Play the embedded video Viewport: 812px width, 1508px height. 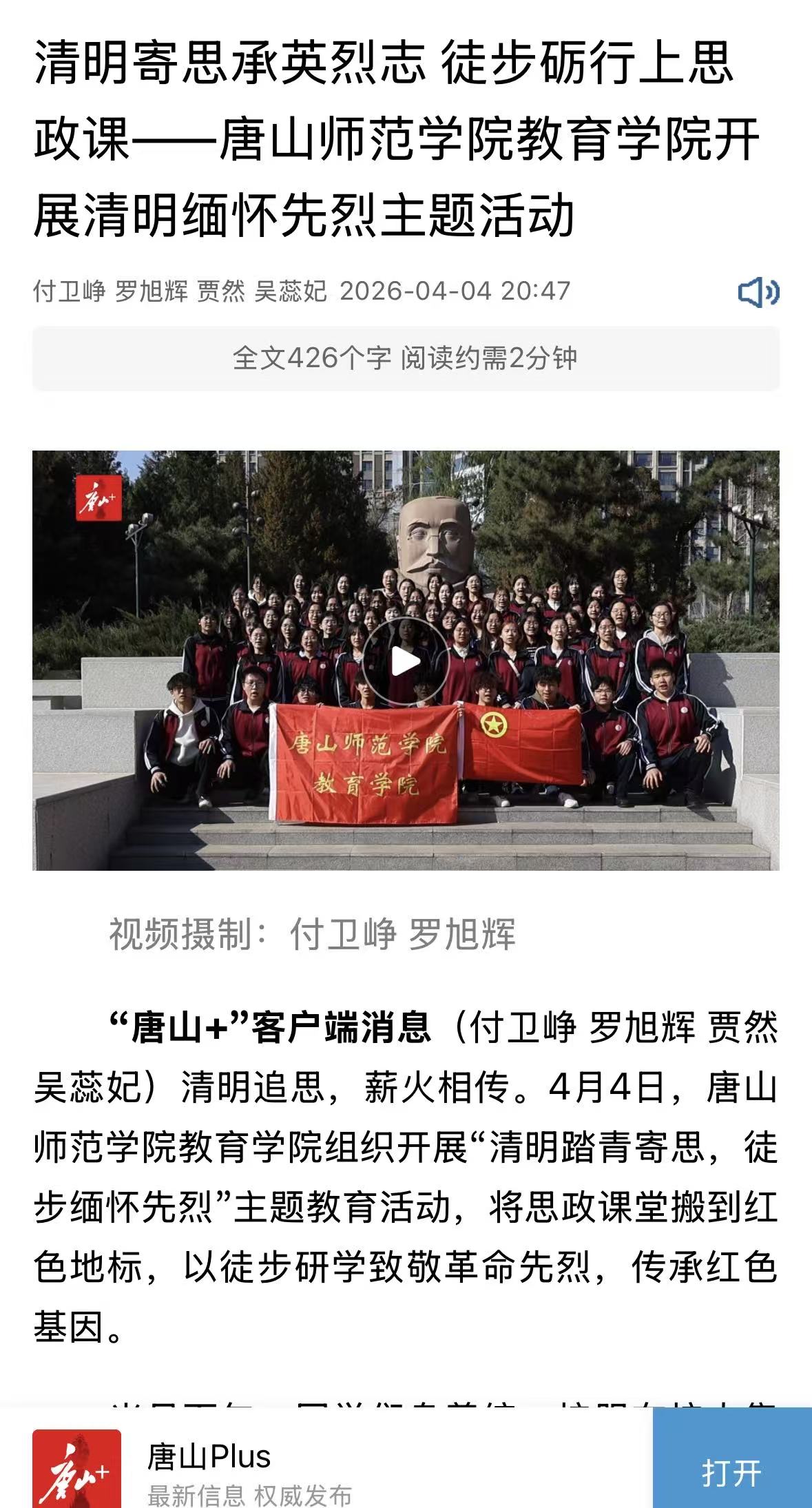tap(406, 661)
